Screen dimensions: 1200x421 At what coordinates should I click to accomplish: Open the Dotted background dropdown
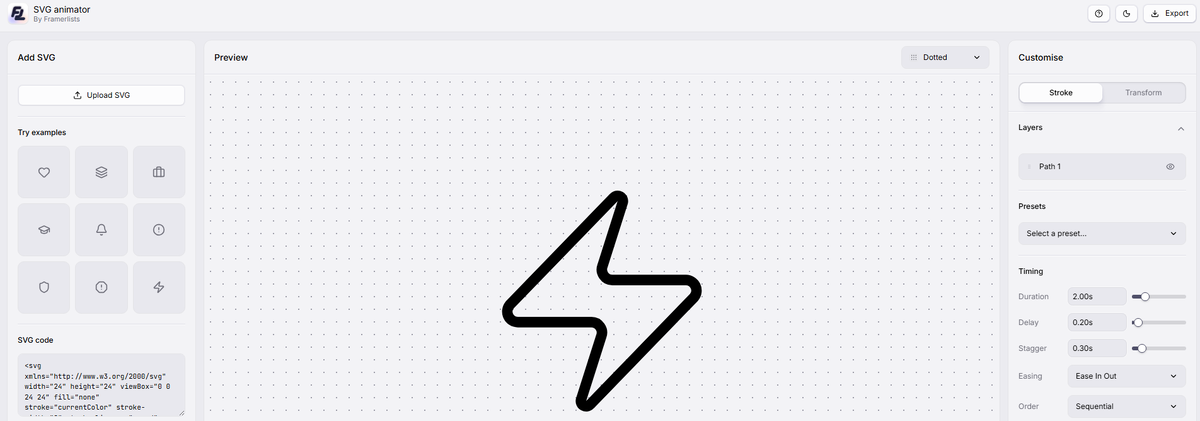point(945,58)
